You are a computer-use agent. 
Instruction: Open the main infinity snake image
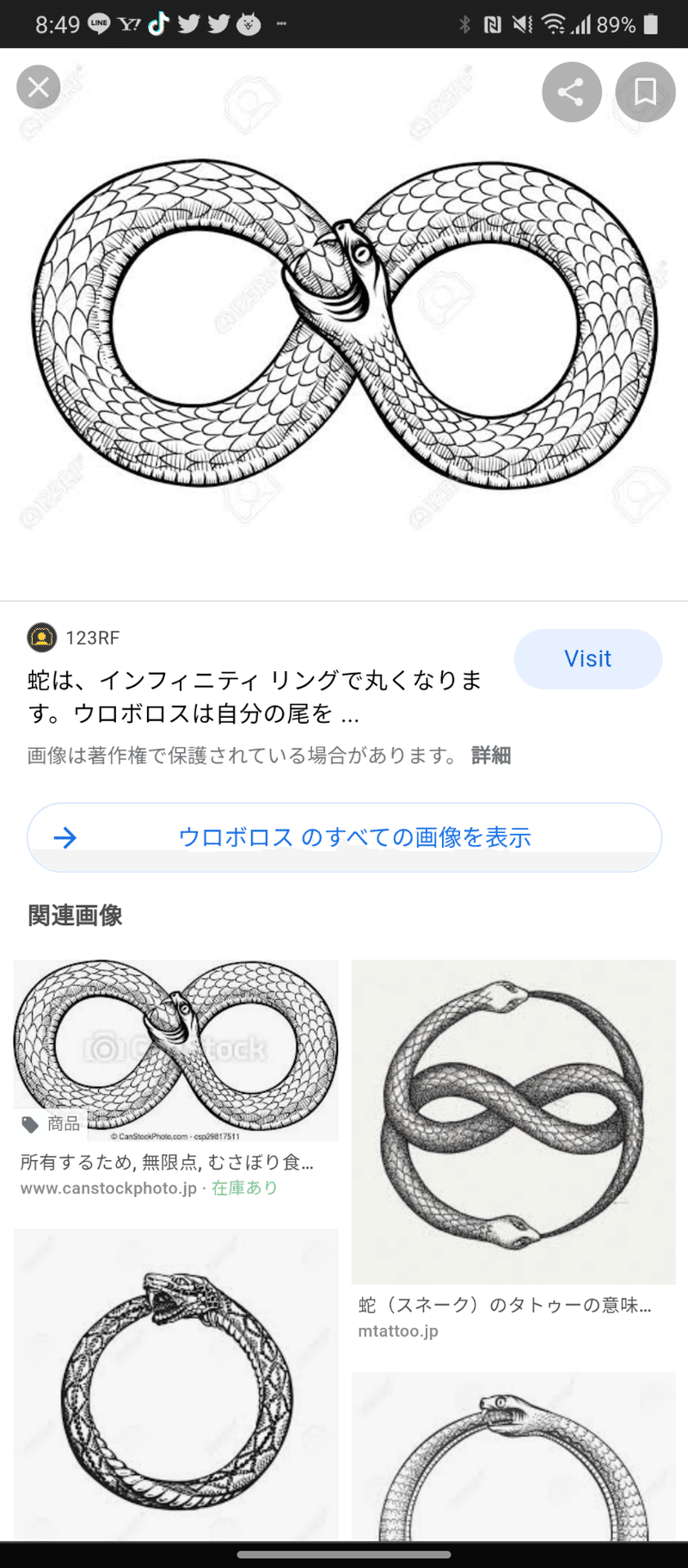[344, 324]
